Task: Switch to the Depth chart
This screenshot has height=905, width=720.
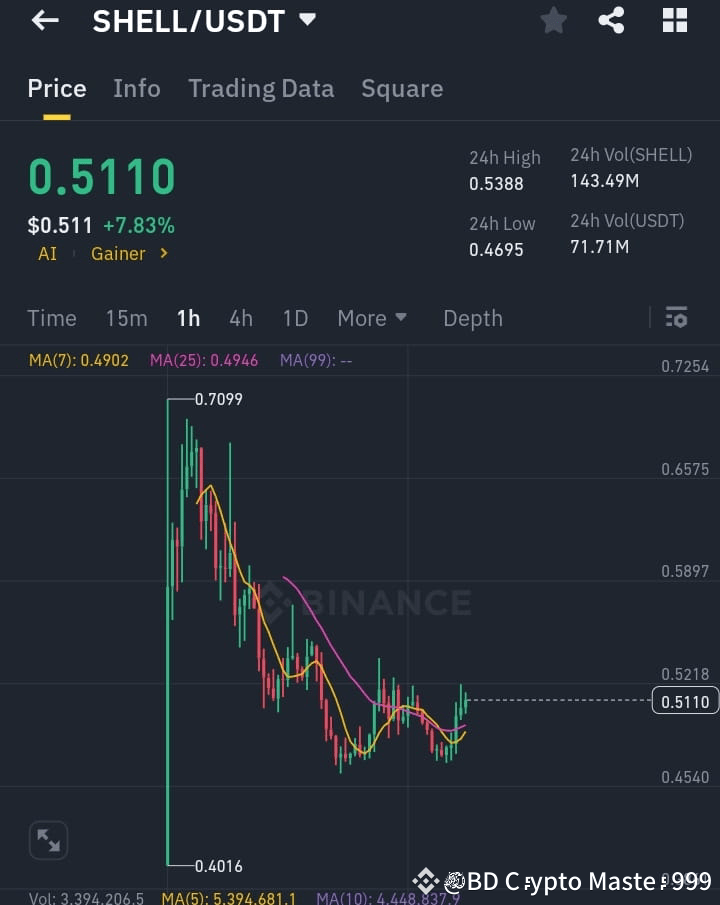Action: 472,318
